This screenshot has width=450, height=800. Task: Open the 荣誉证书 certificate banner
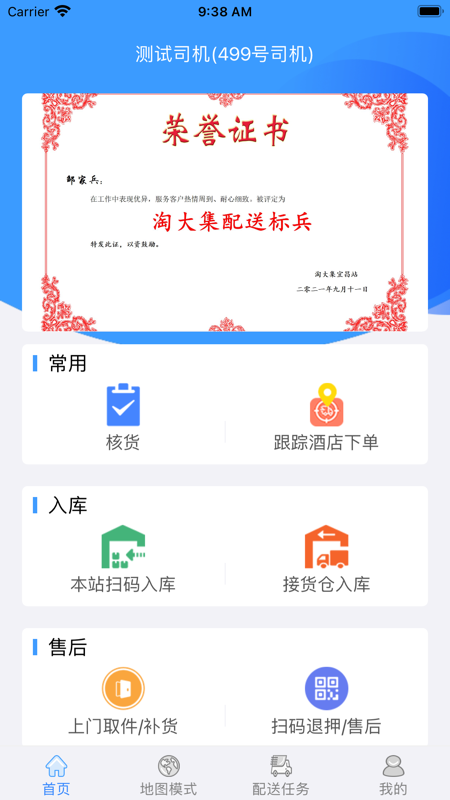click(x=224, y=212)
